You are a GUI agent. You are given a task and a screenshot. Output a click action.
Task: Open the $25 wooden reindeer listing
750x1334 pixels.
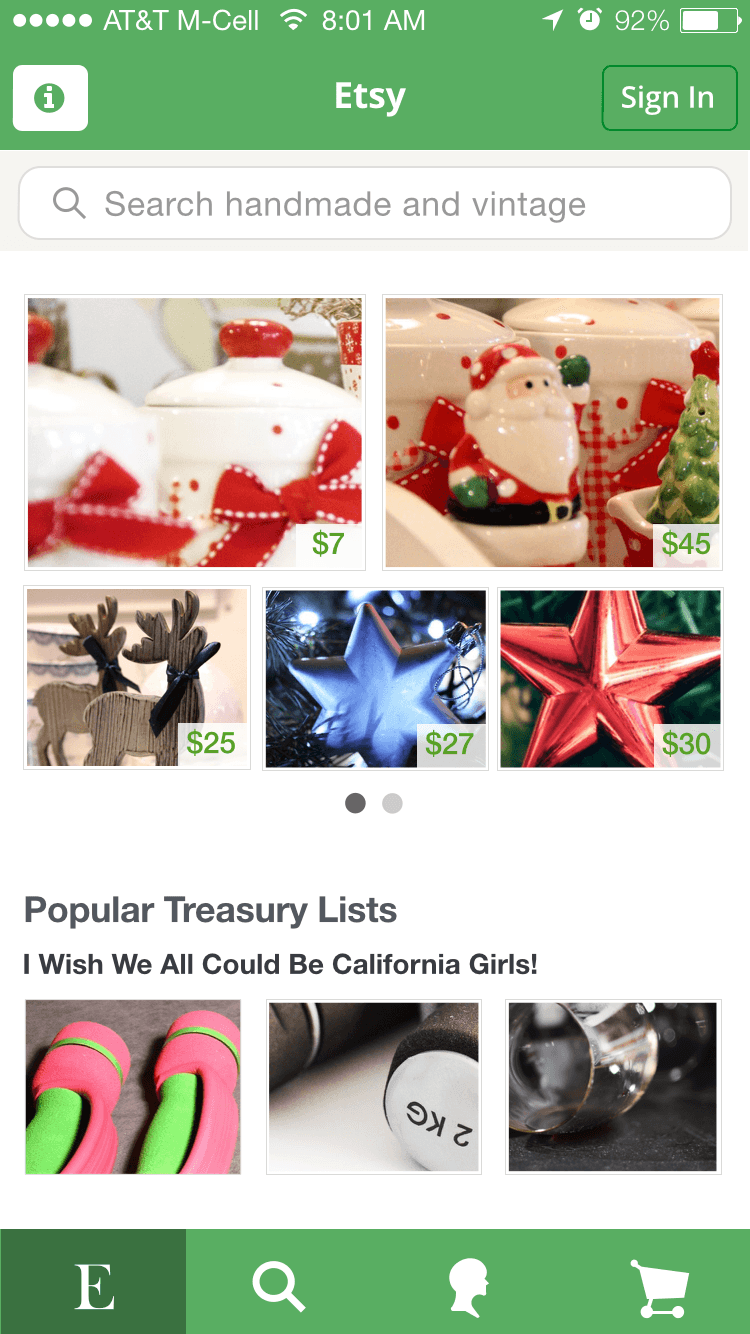tap(137, 678)
